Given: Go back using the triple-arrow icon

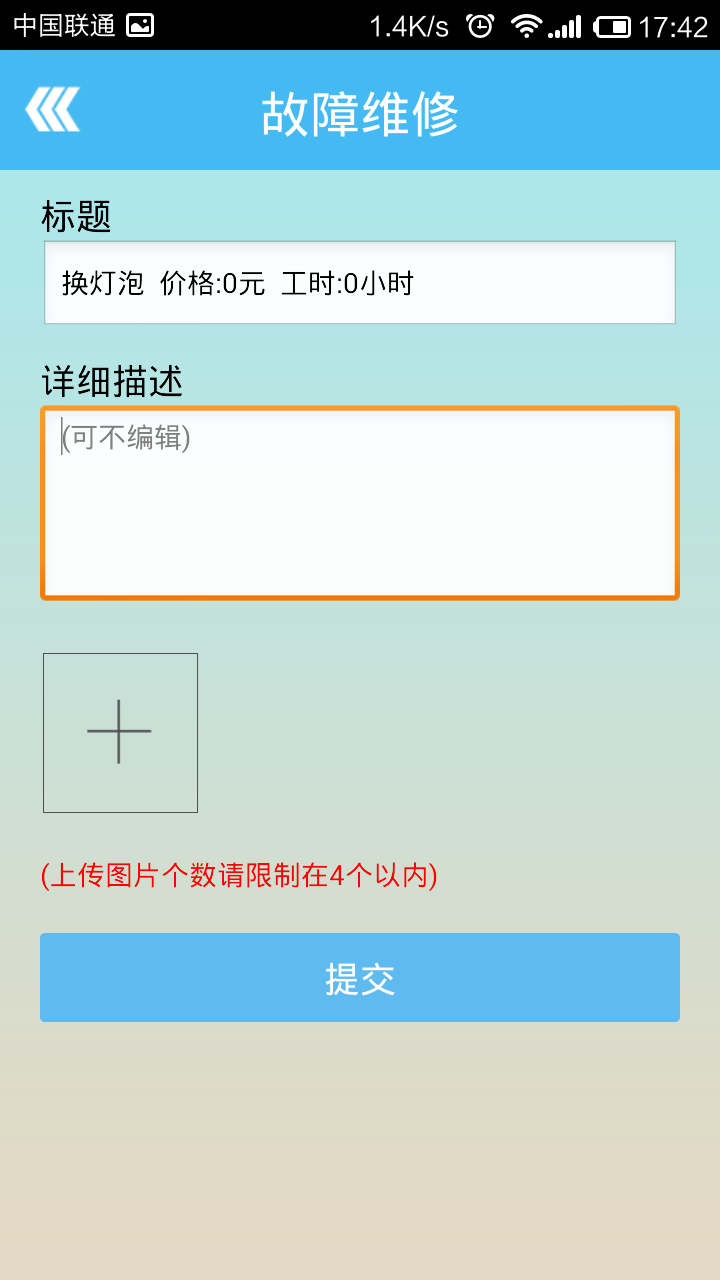Looking at the screenshot, I should pos(53,110).
